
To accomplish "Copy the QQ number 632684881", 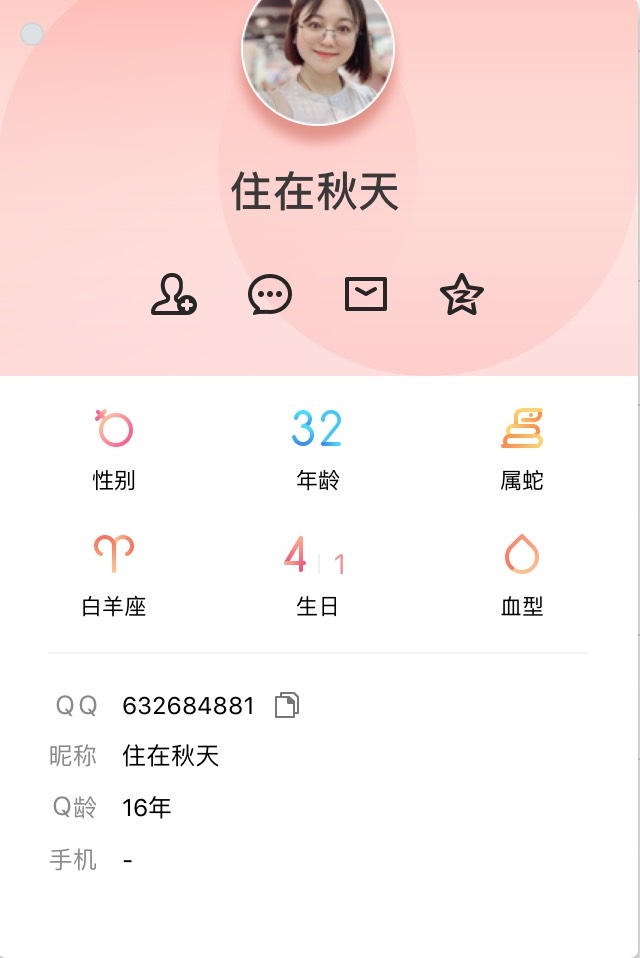I will 287,706.
